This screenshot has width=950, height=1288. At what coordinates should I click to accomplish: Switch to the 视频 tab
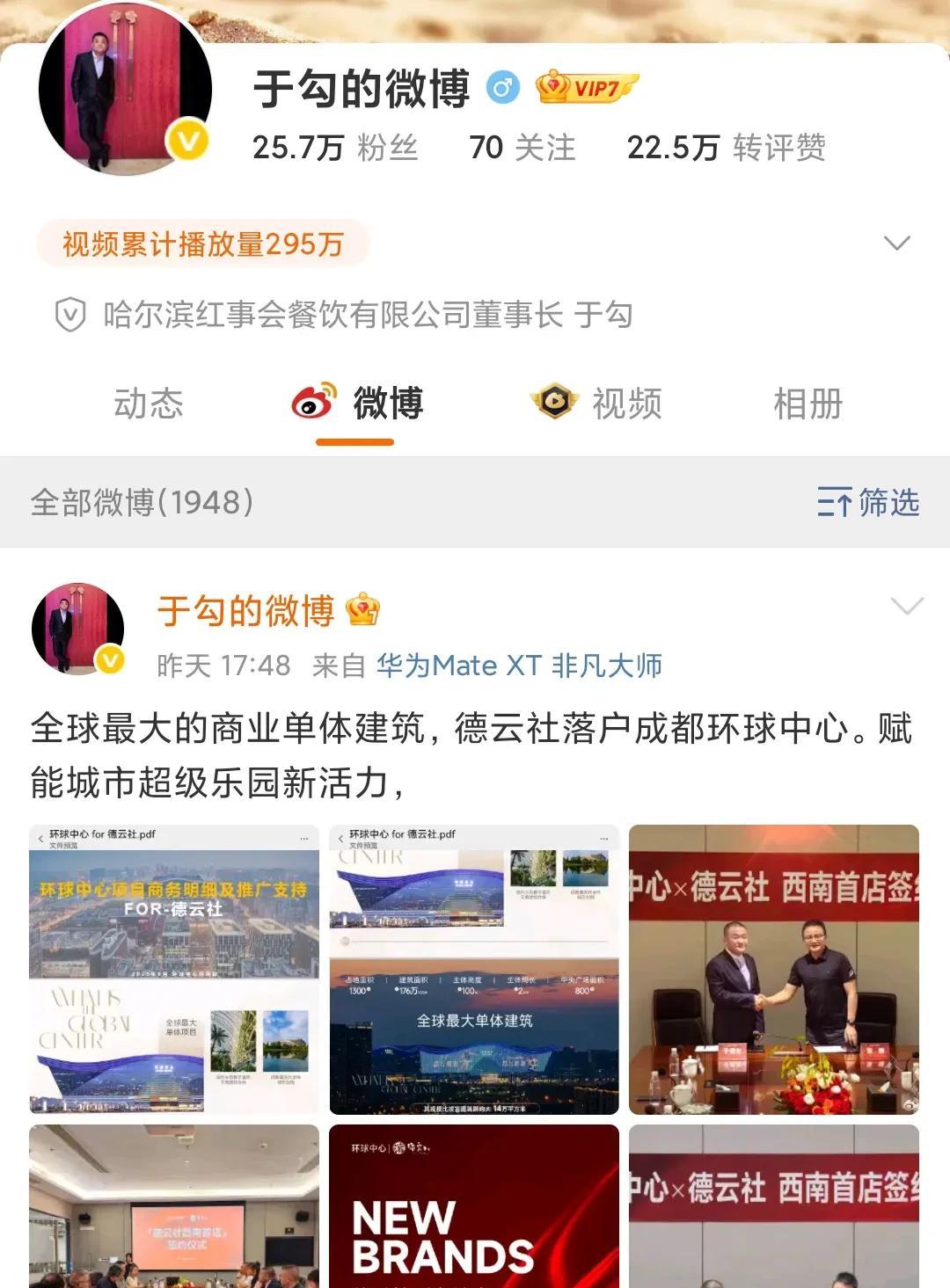[x=598, y=404]
